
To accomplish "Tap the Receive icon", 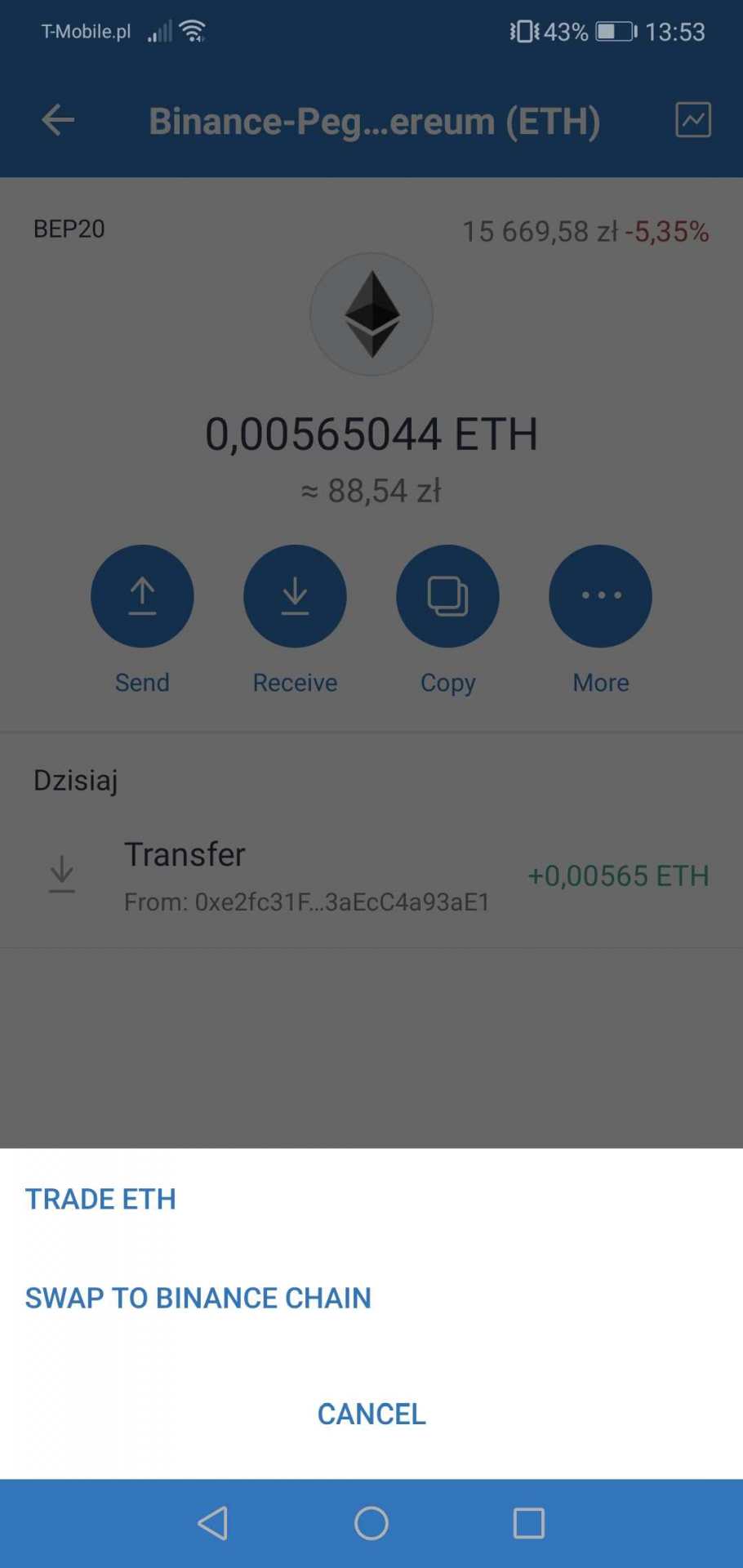I will 295,595.
